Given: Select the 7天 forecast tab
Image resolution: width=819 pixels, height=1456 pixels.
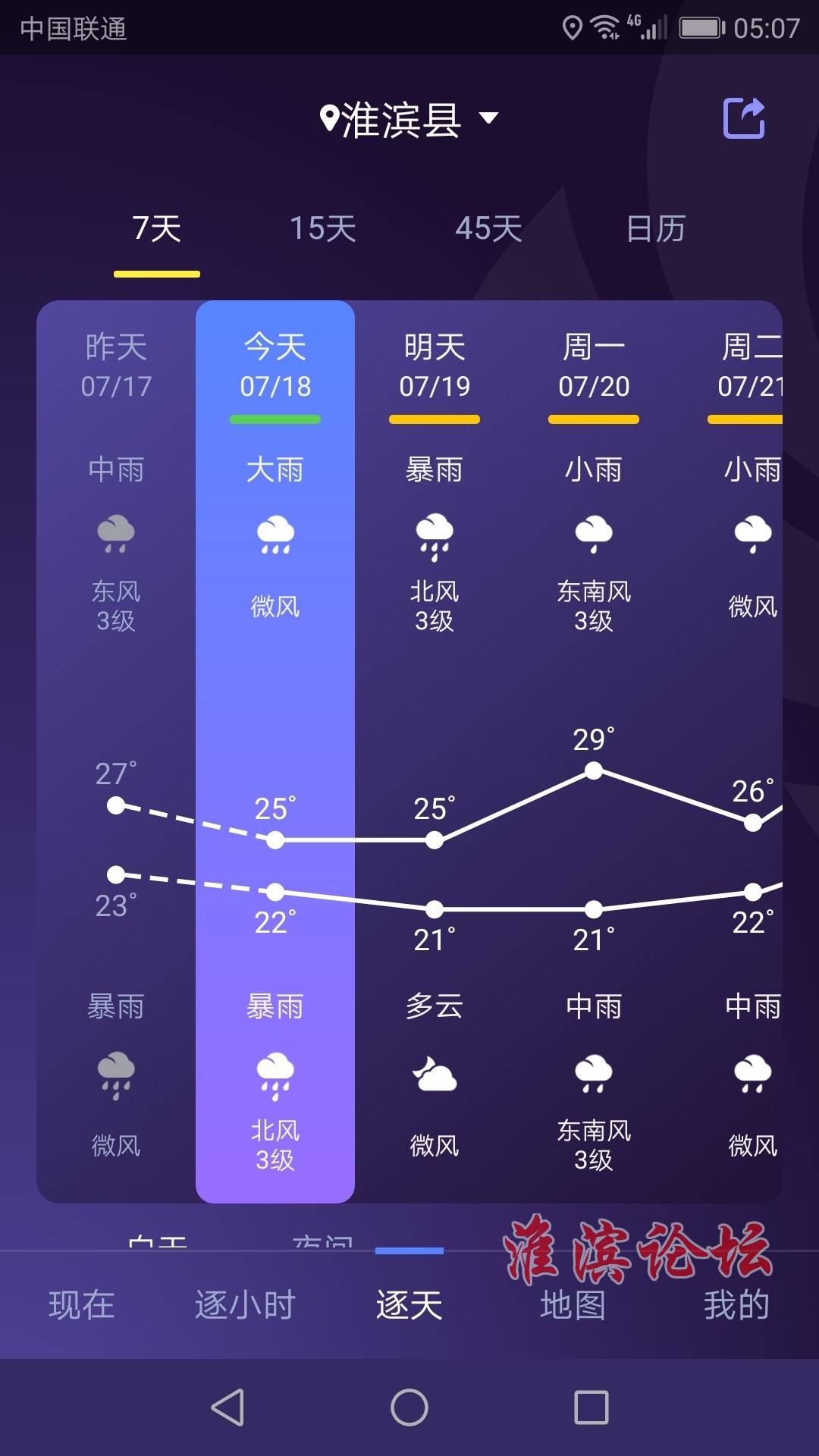Looking at the screenshot, I should tap(157, 229).
